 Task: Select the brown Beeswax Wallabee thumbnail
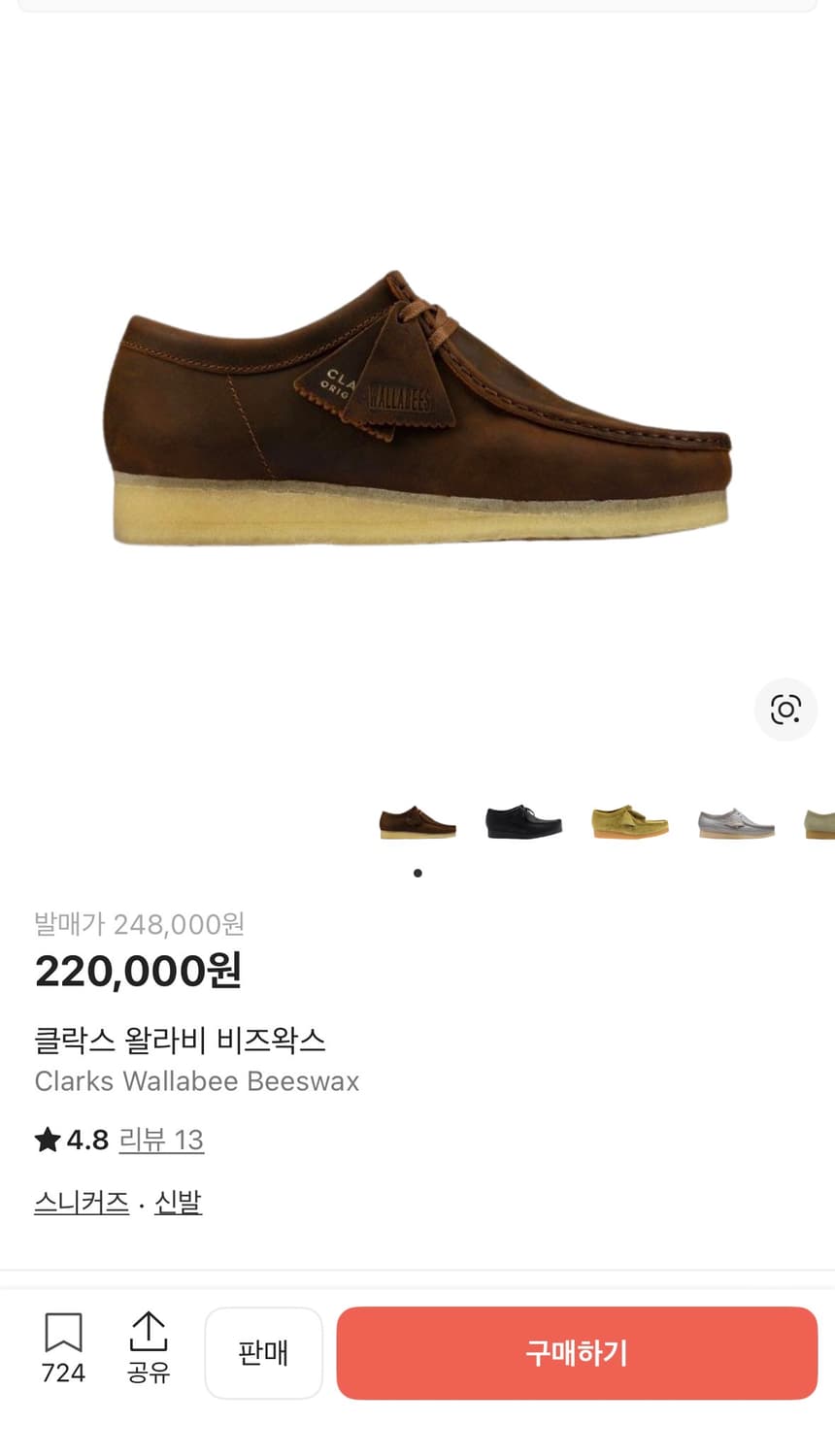click(x=417, y=820)
